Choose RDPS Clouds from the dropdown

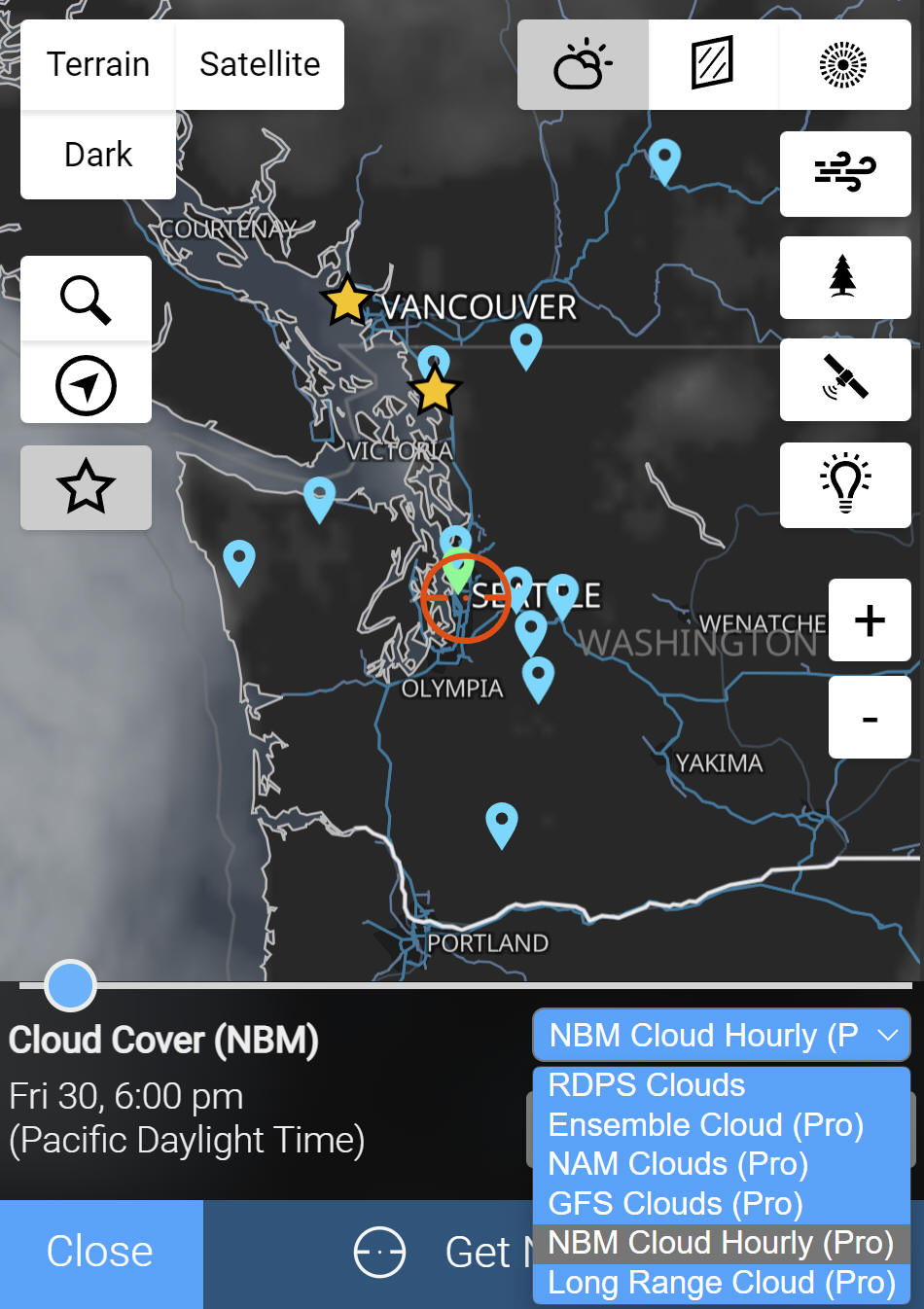coord(647,1085)
